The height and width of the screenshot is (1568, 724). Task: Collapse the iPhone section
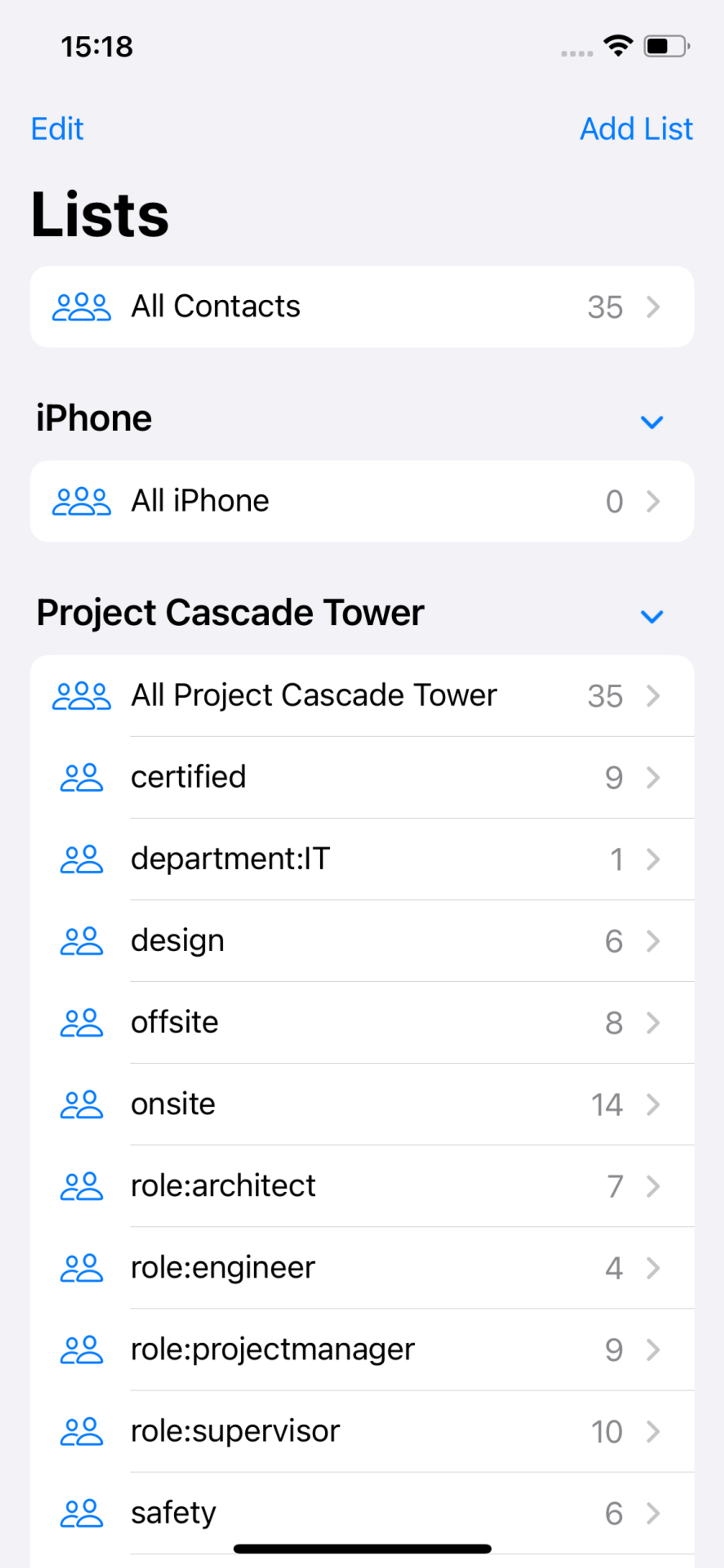[652, 421]
